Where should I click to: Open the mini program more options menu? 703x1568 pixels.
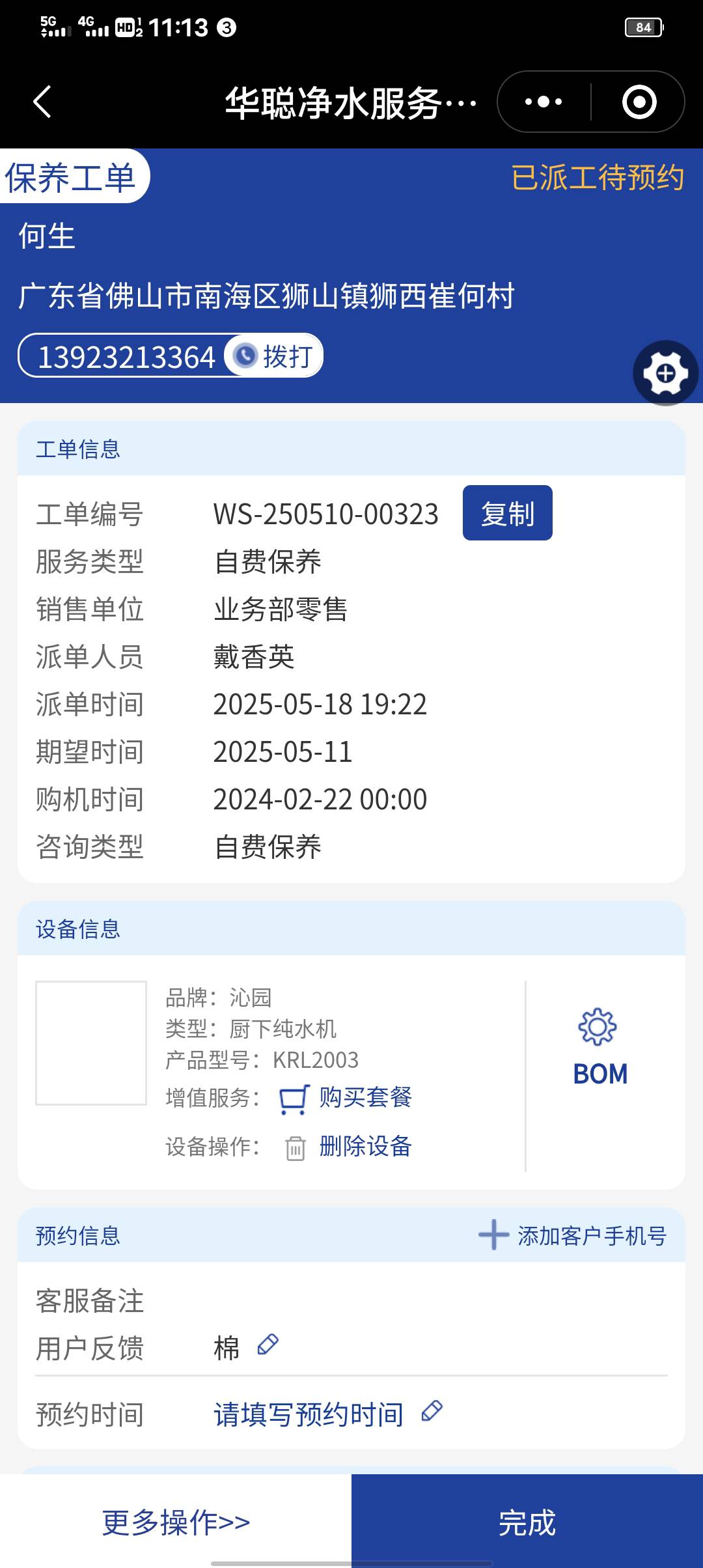pyautogui.click(x=544, y=102)
